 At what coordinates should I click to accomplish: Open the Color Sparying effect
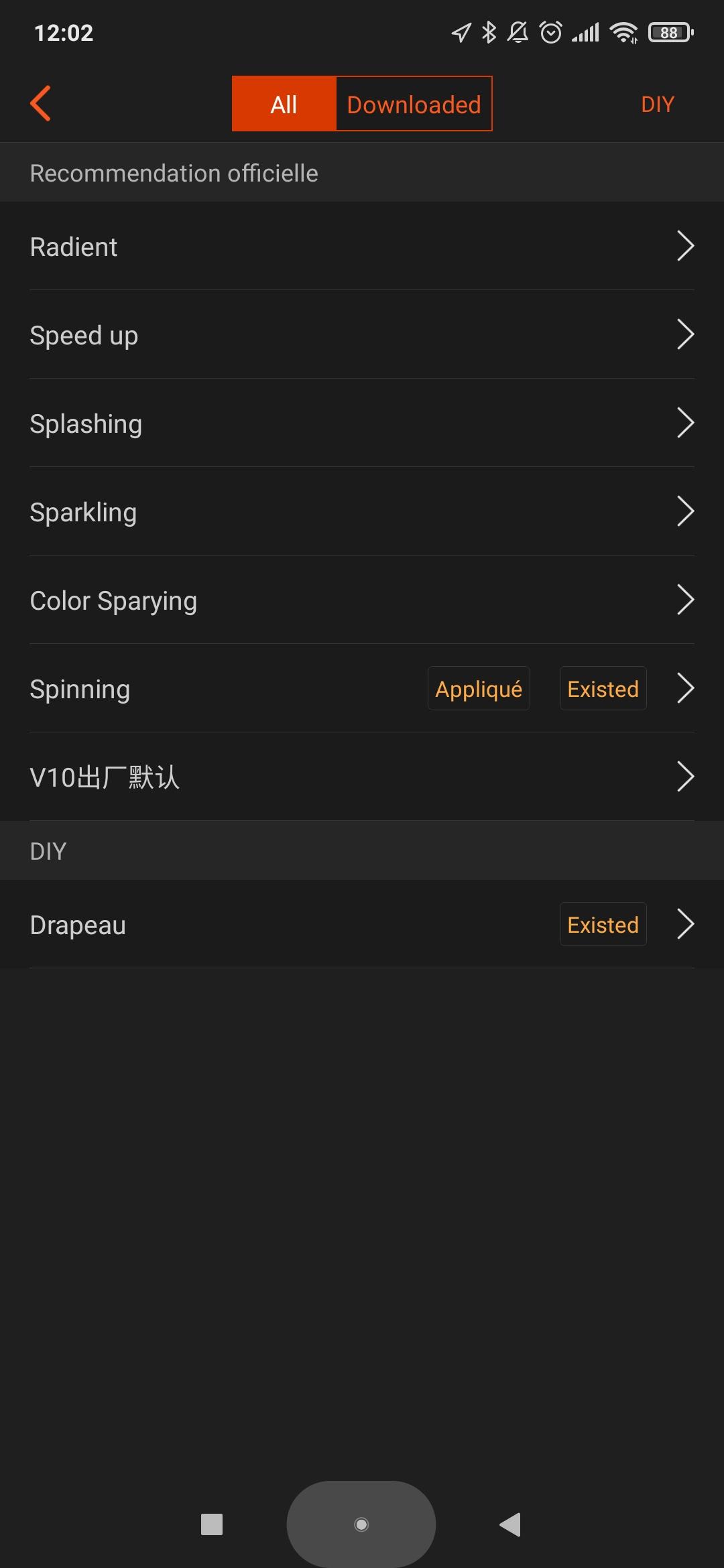tap(362, 600)
